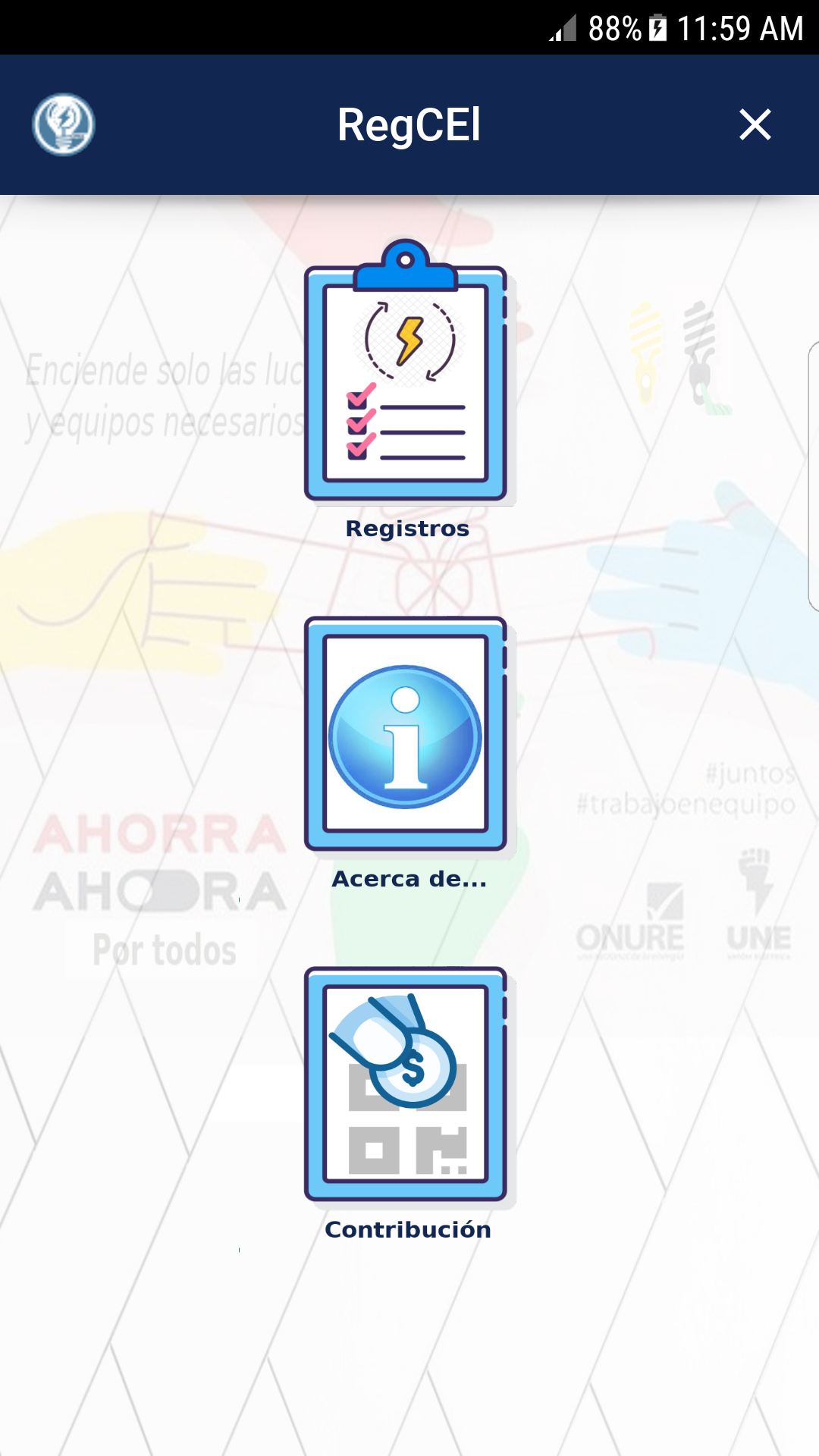Open the Contribución tile
The image size is (819, 1456).
406,1084
